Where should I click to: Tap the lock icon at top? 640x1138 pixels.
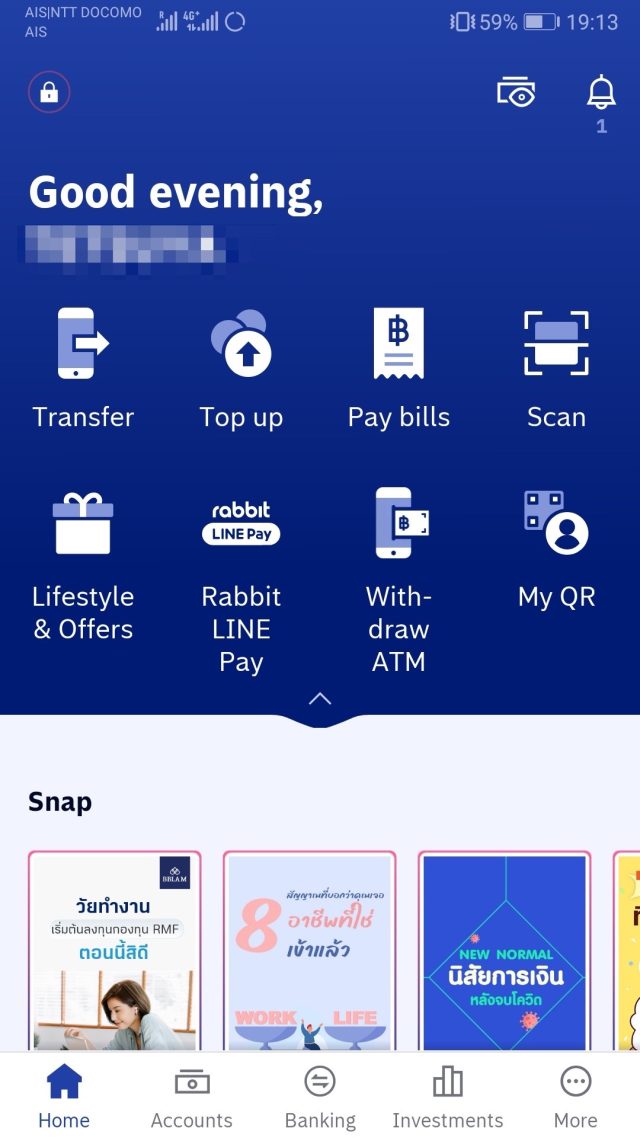(49, 93)
